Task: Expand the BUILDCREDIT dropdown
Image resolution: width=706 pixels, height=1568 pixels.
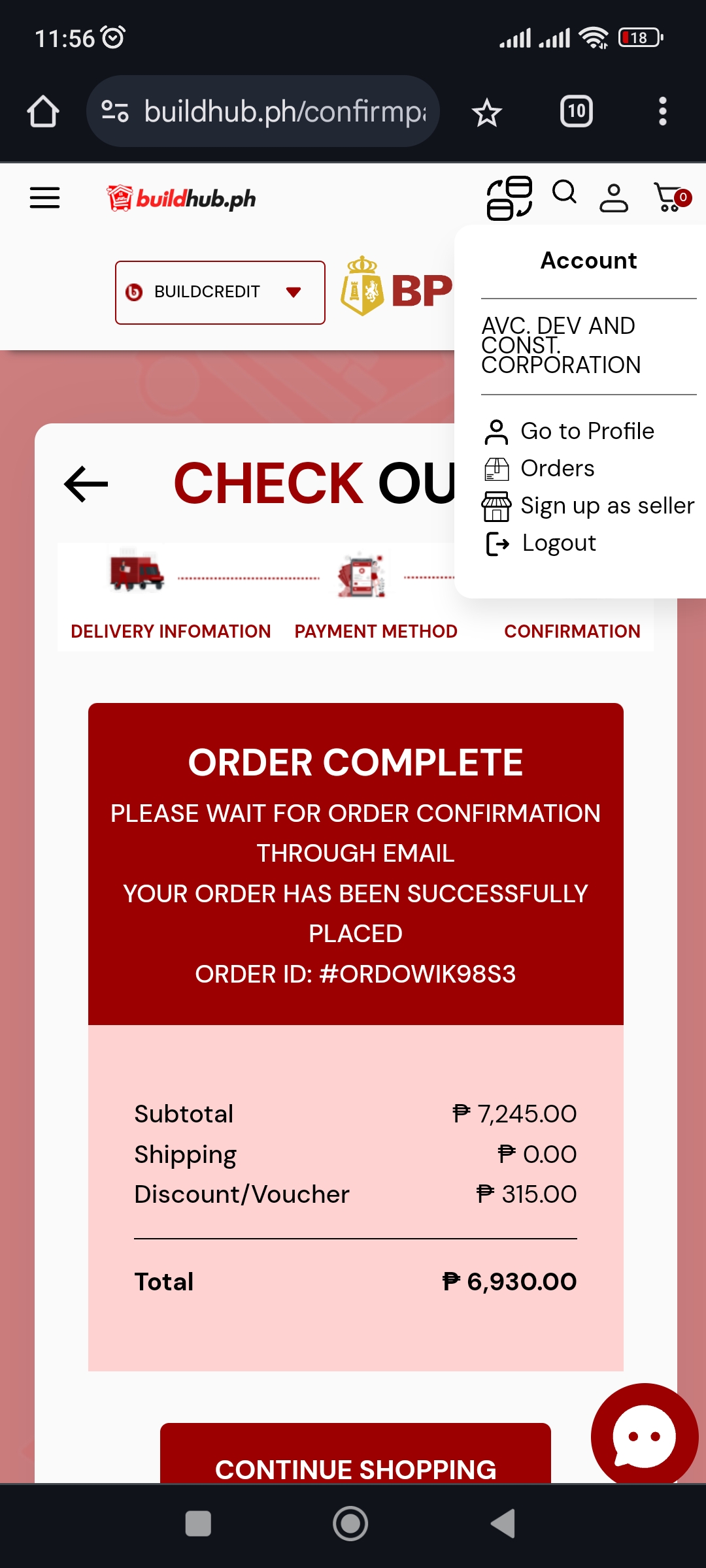Action: pos(220,292)
